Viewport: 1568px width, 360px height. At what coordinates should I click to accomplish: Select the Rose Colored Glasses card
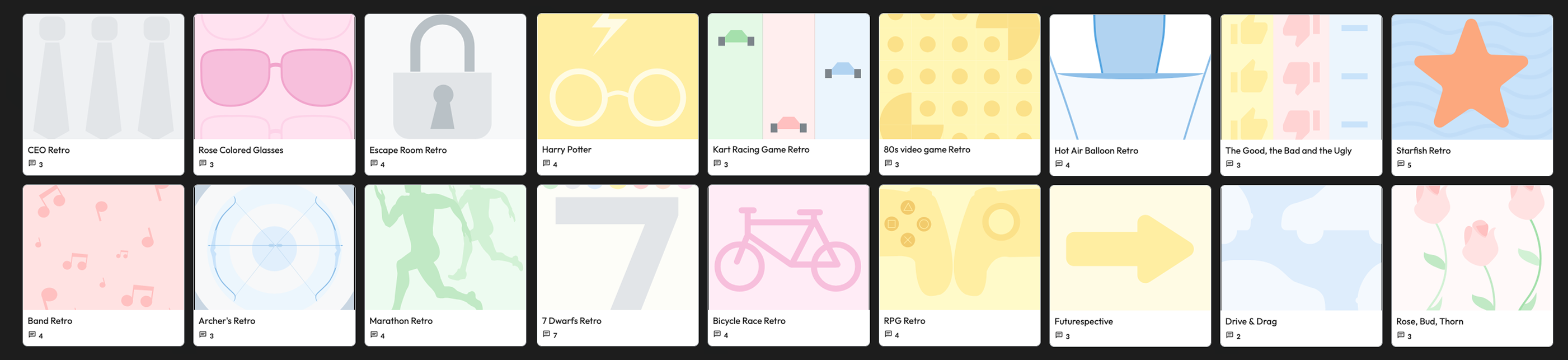point(274,95)
